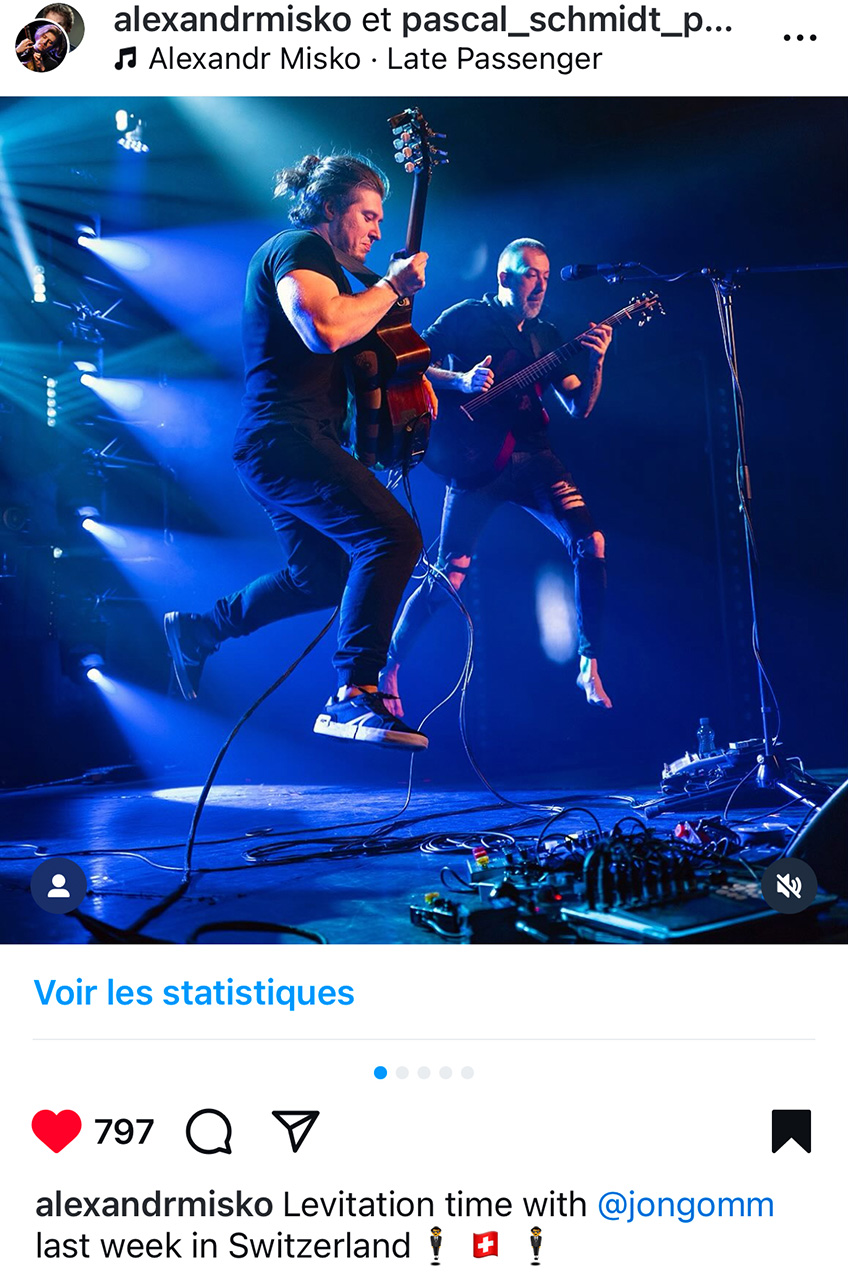The height and width of the screenshot is (1280, 848).
Task: Open the comments bubble
Action: click(x=209, y=1132)
